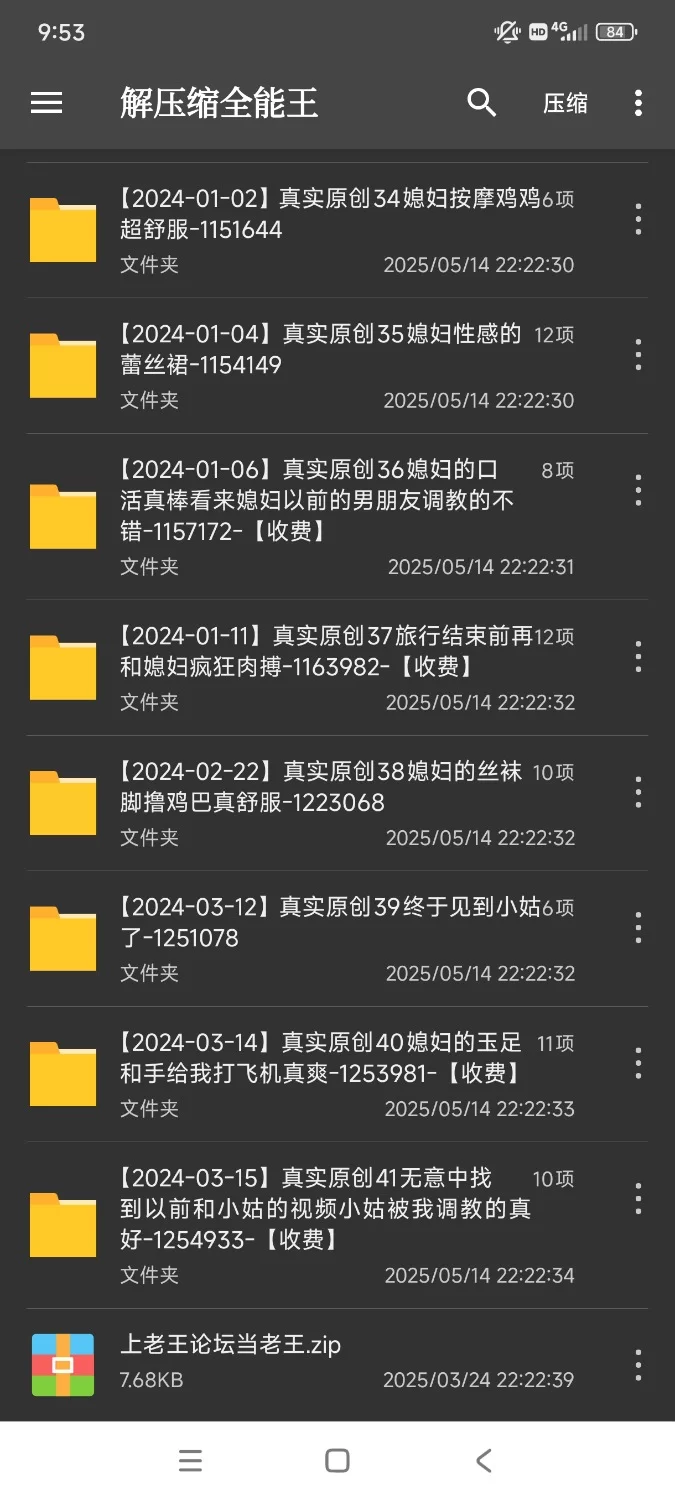The image size is (675, 1500).
Task: Show more options for the 2024-02-22 folder
Action: pos(638,792)
